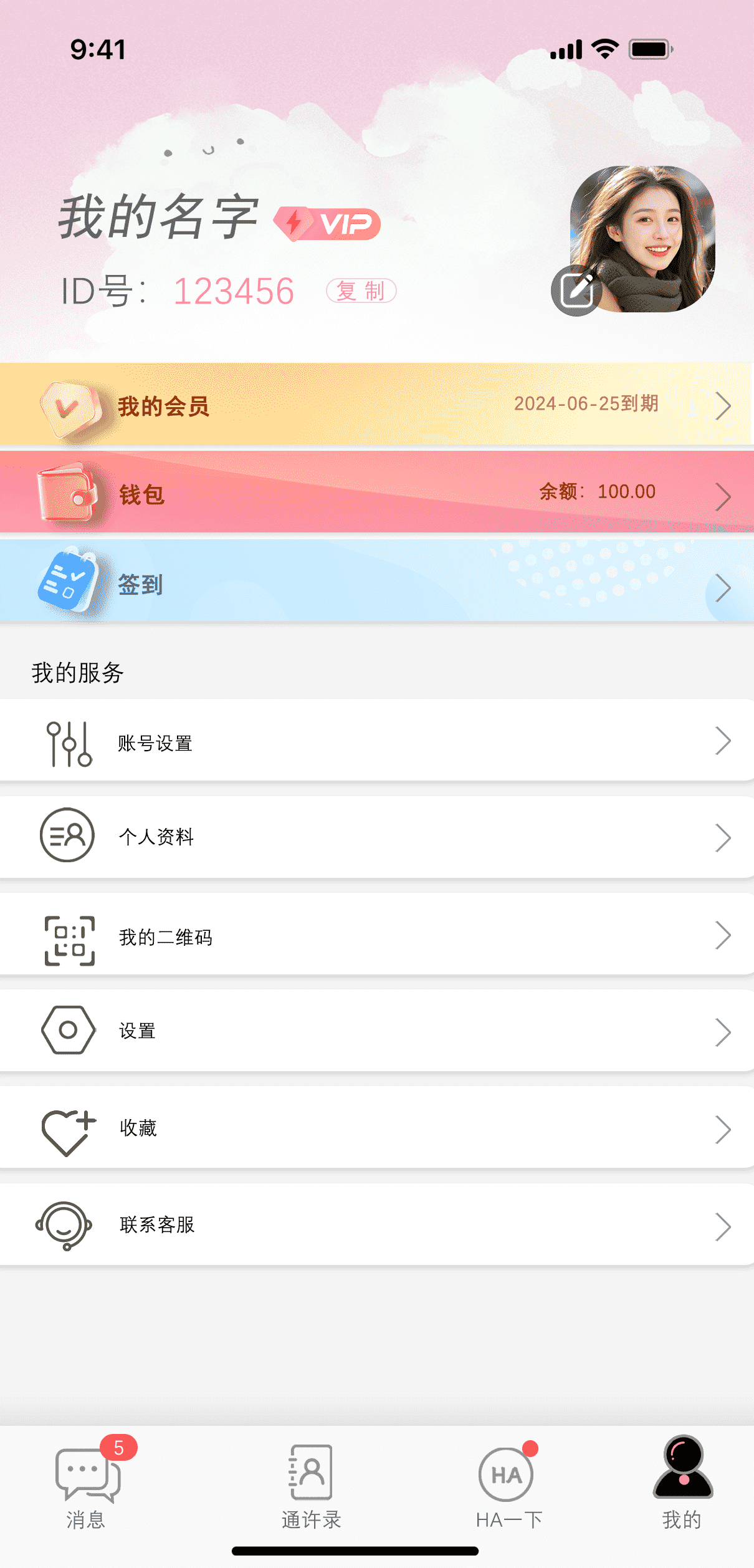Tap the 复制 button to copy the ID
The height and width of the screenshot is (1568, 754).
pyautogui.click(x=360, y=291)
